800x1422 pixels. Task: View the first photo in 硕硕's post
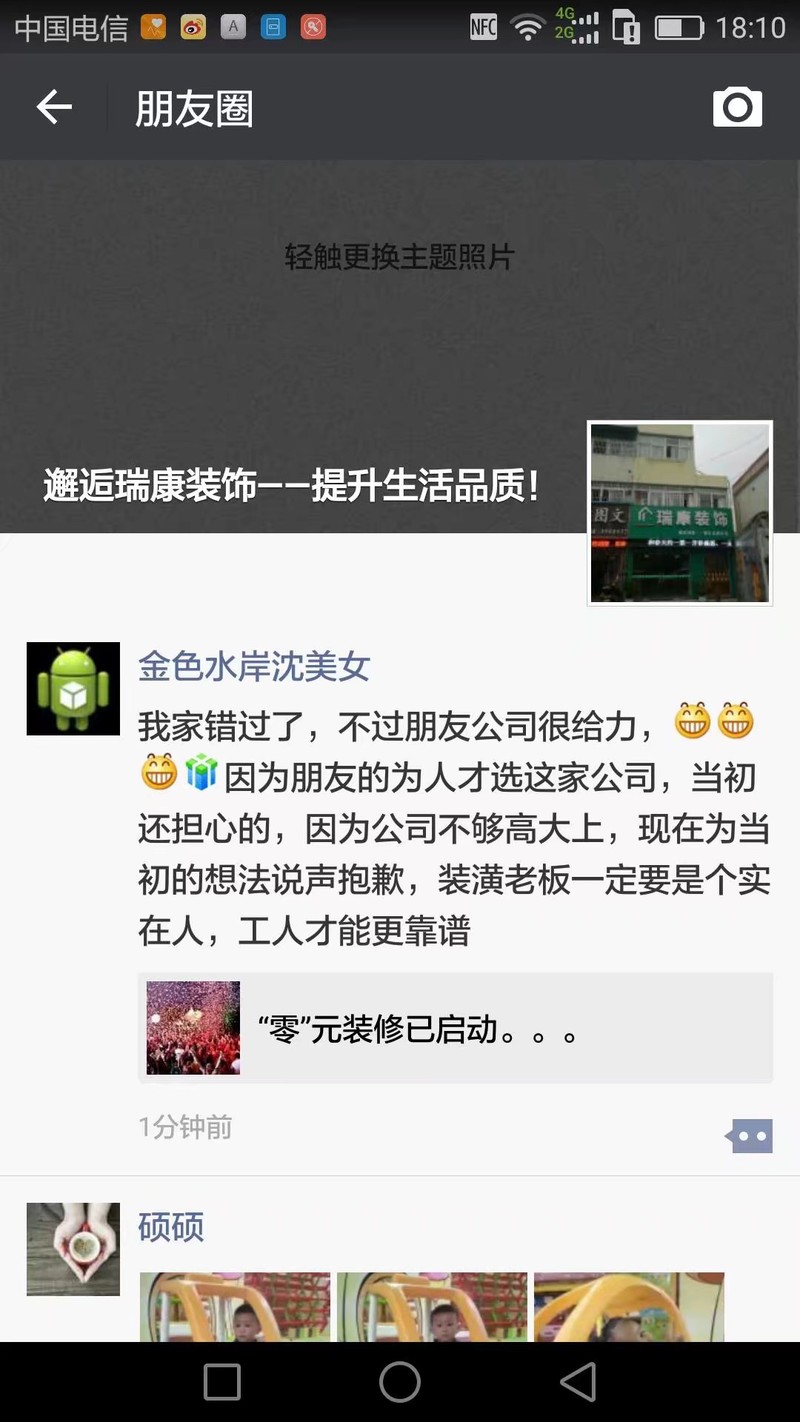[x=235, y=1306]
